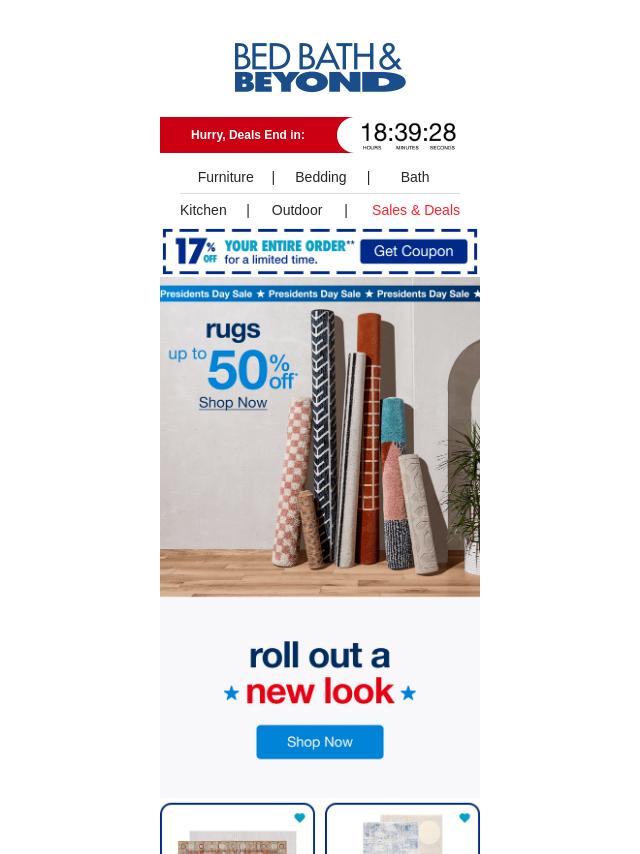Viewport: 640px width, 854px height.
Task: Go to the Bedding category
Action: (320, 177)
